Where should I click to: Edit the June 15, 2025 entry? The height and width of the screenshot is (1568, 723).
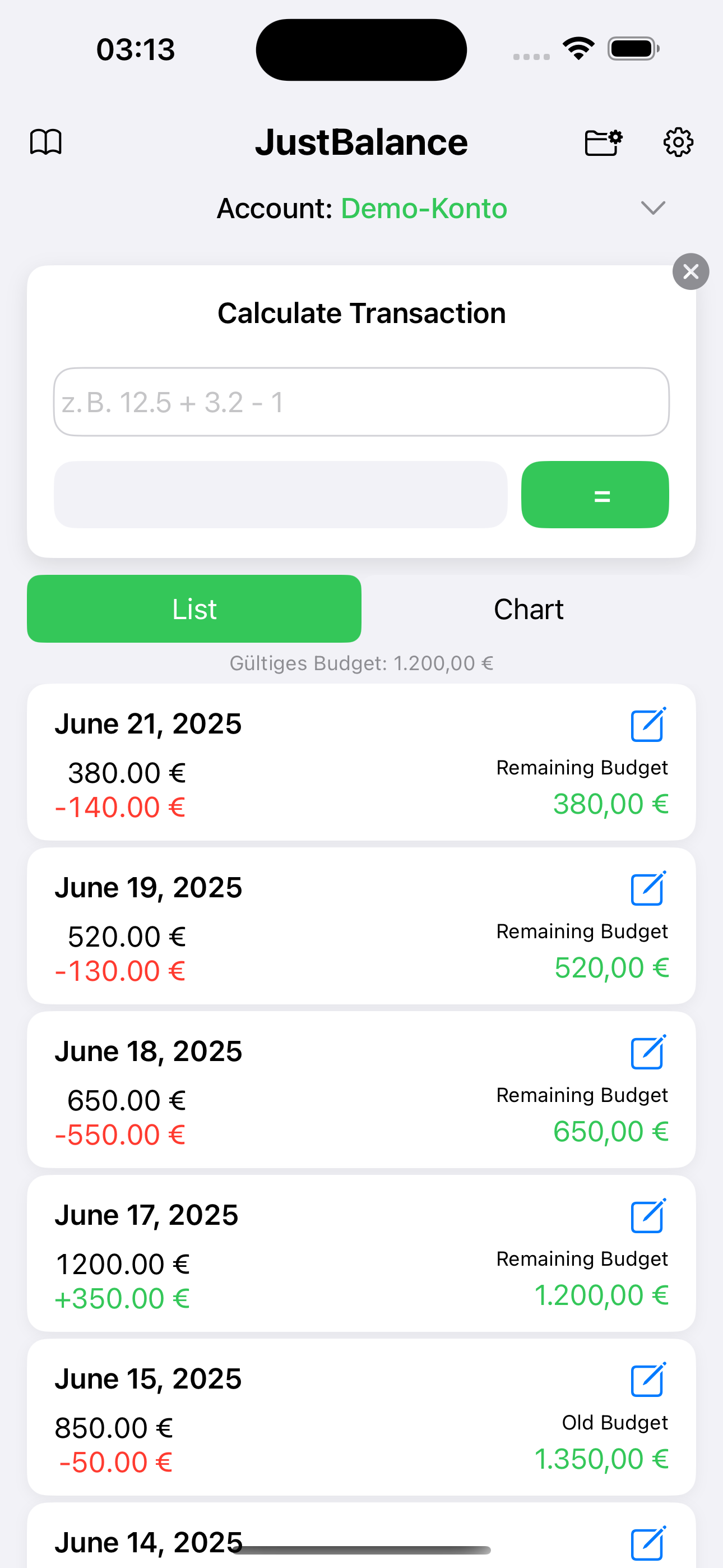pyautogui.click(x=648, y=1380)
